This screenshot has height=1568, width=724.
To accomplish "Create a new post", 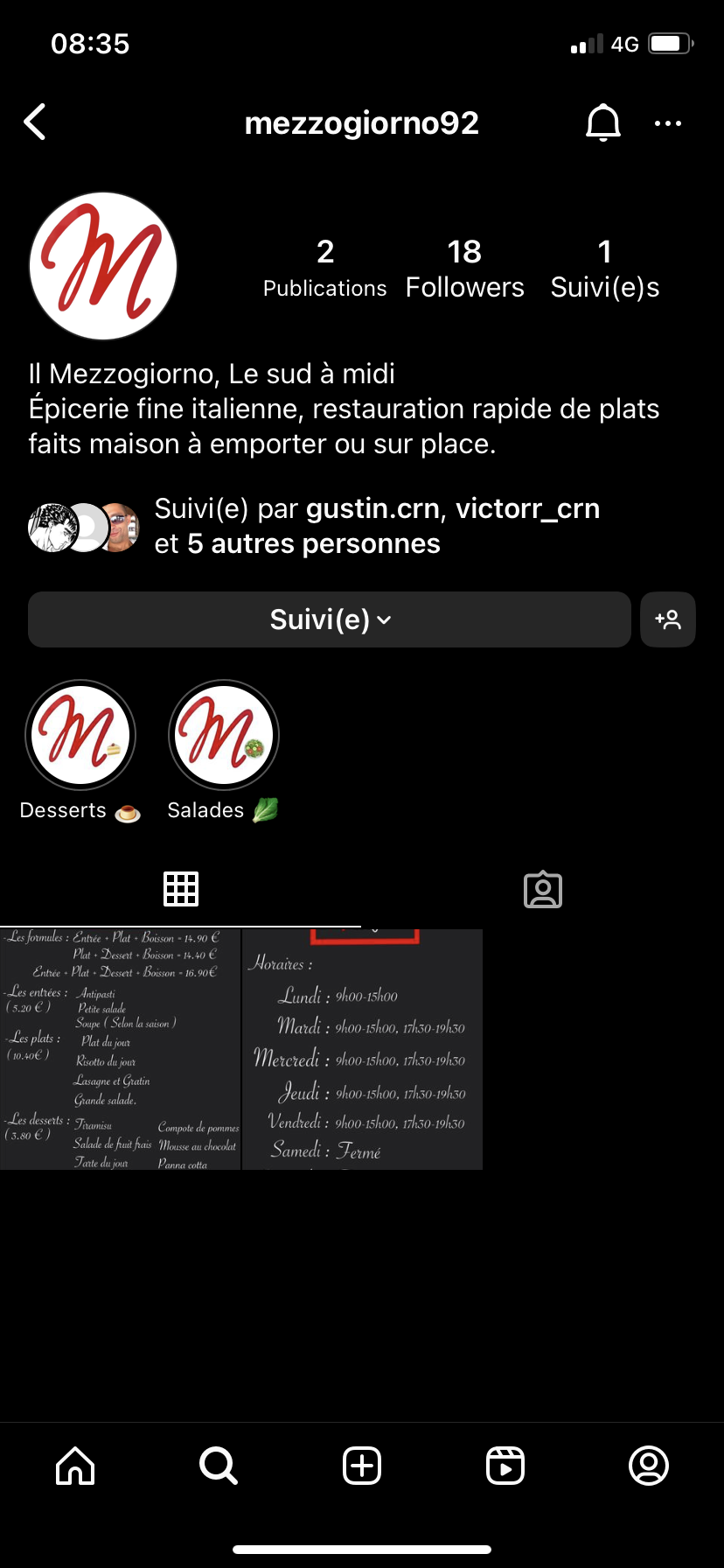I will coord(362,1465).
